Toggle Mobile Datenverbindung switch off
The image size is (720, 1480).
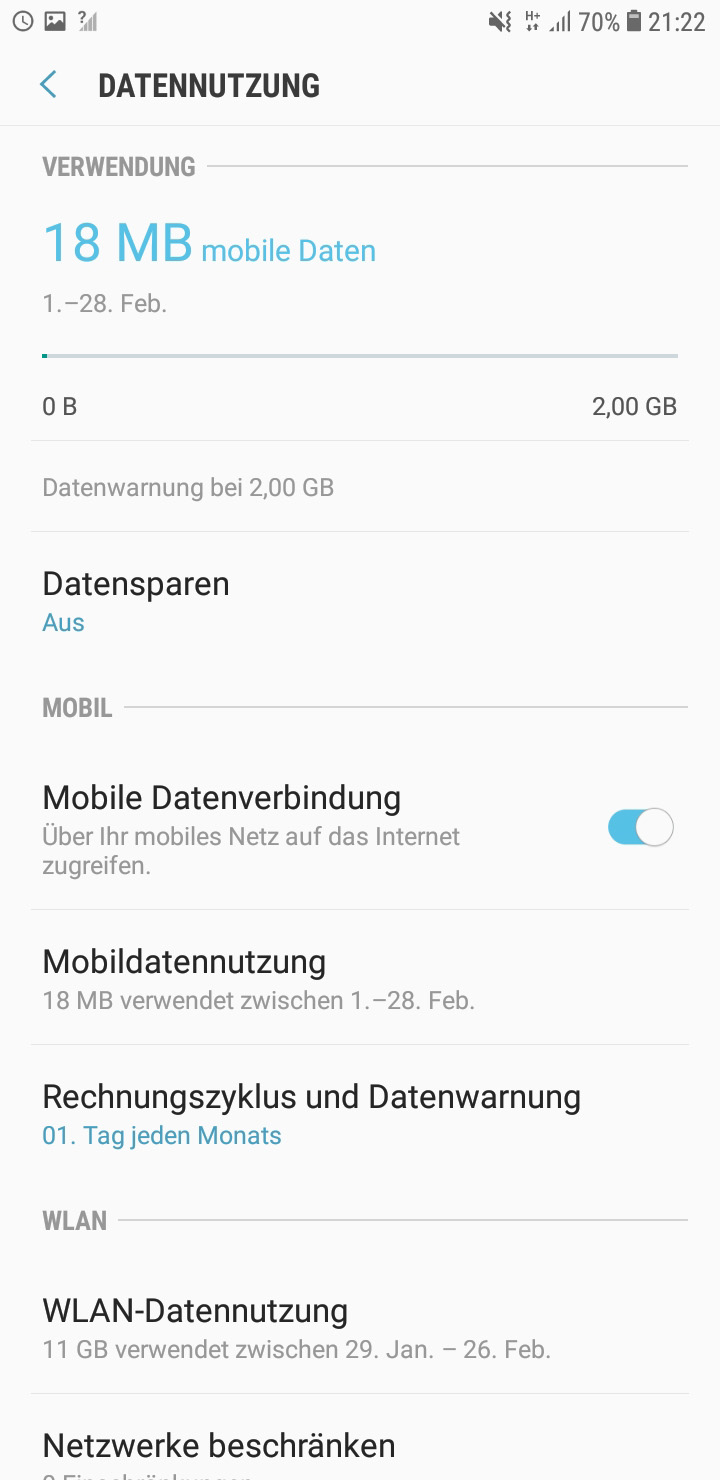[640, 828]
